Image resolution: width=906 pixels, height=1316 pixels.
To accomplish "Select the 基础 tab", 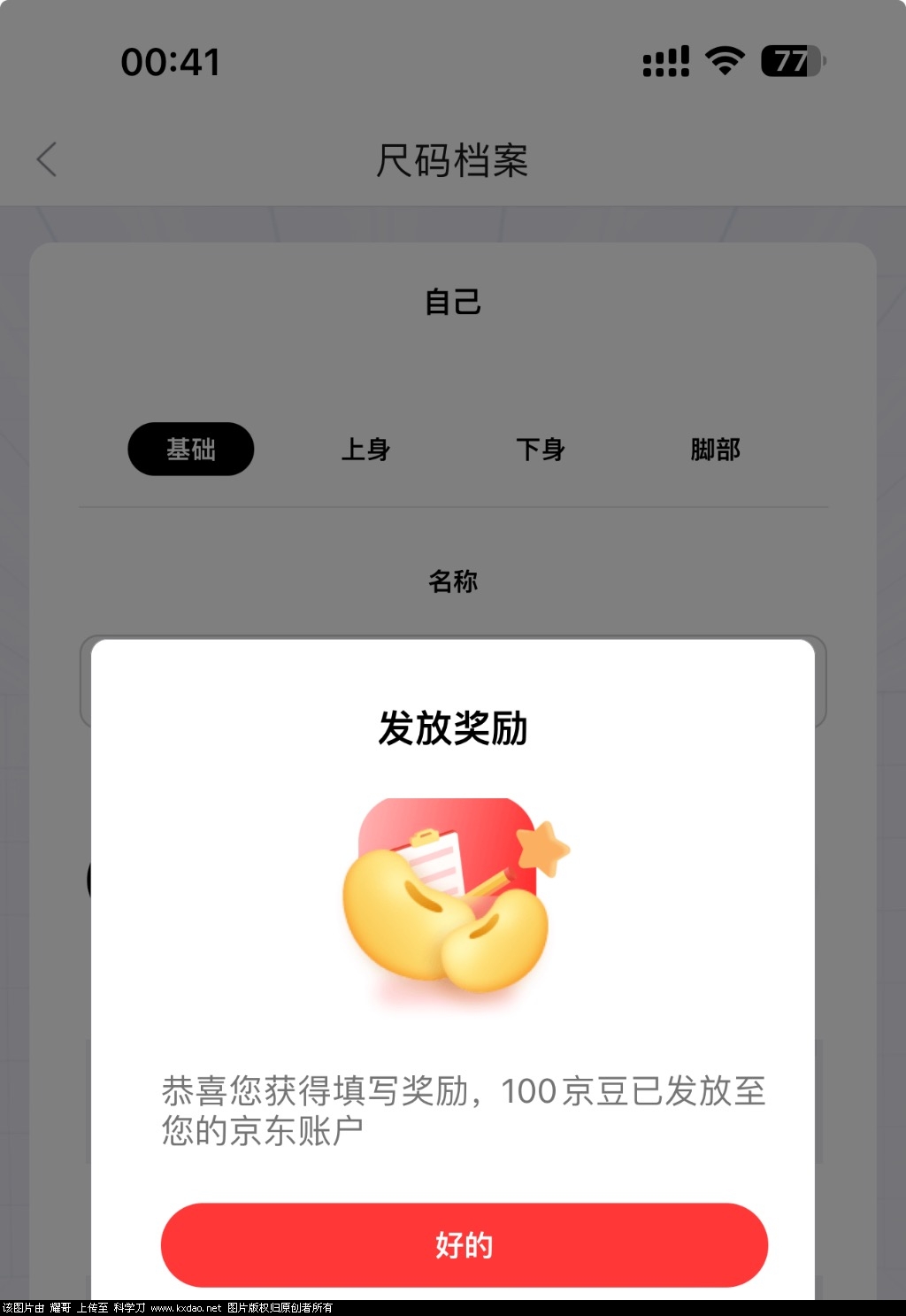I will click(191, 450).
